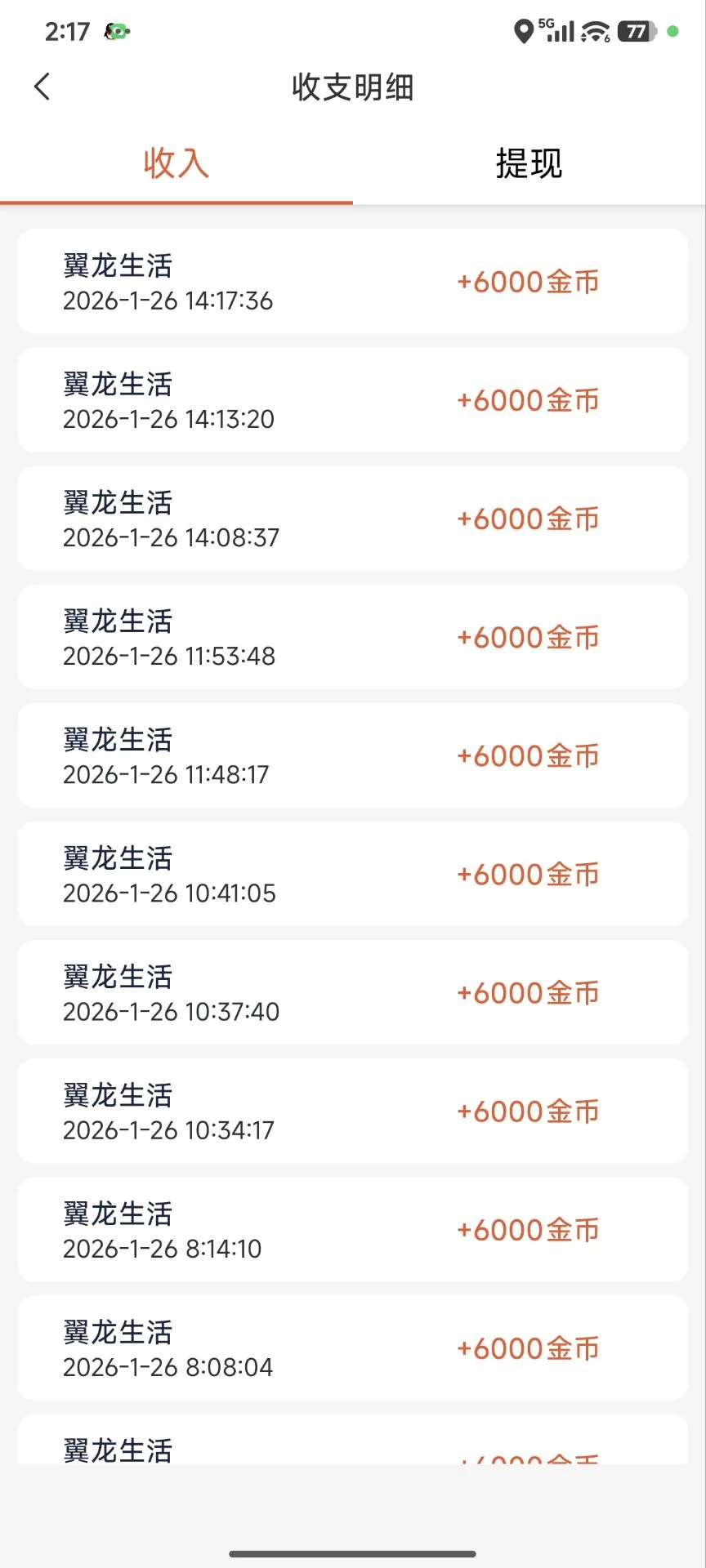Tap the Wi-Fi icon in the status bar
Image resolution: width=706 pixels, height=1568 pixels.
click(x=596, y=32)
